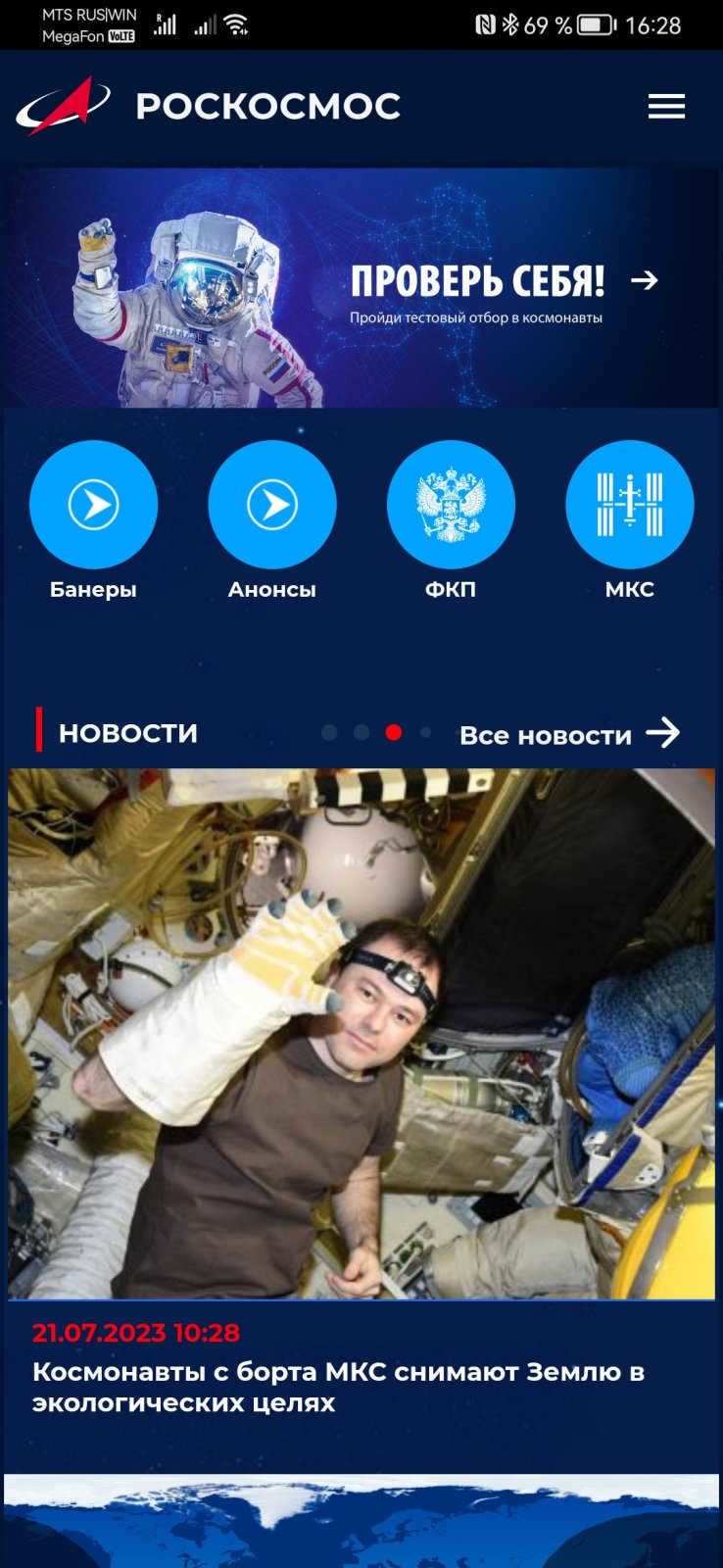Select the first news carousel dot
Viewport: 723px width, 1568px height.
click(329, 732)
